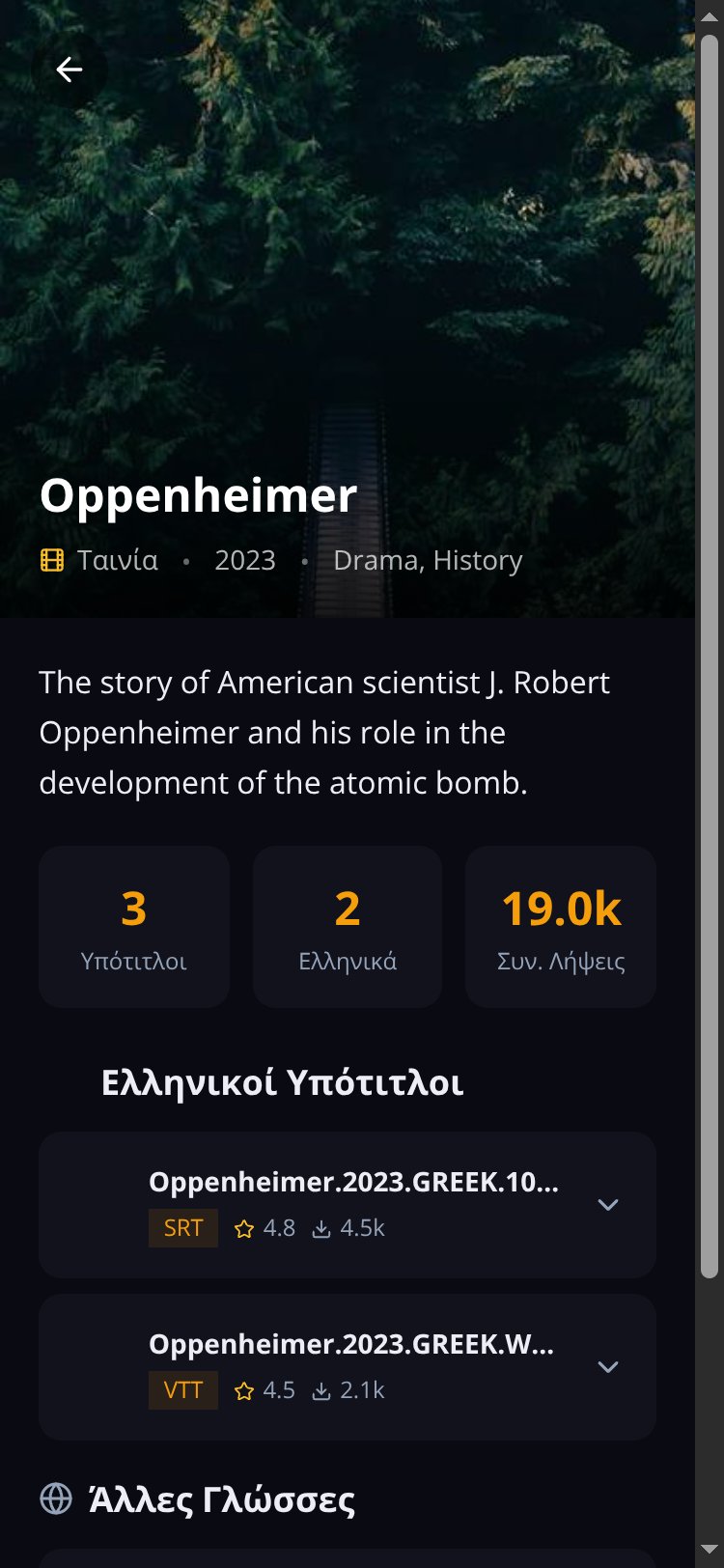Viewport: 724px width, 1568px height.
Task: Go back using the arrow button
Action: (x=70, y=70)
